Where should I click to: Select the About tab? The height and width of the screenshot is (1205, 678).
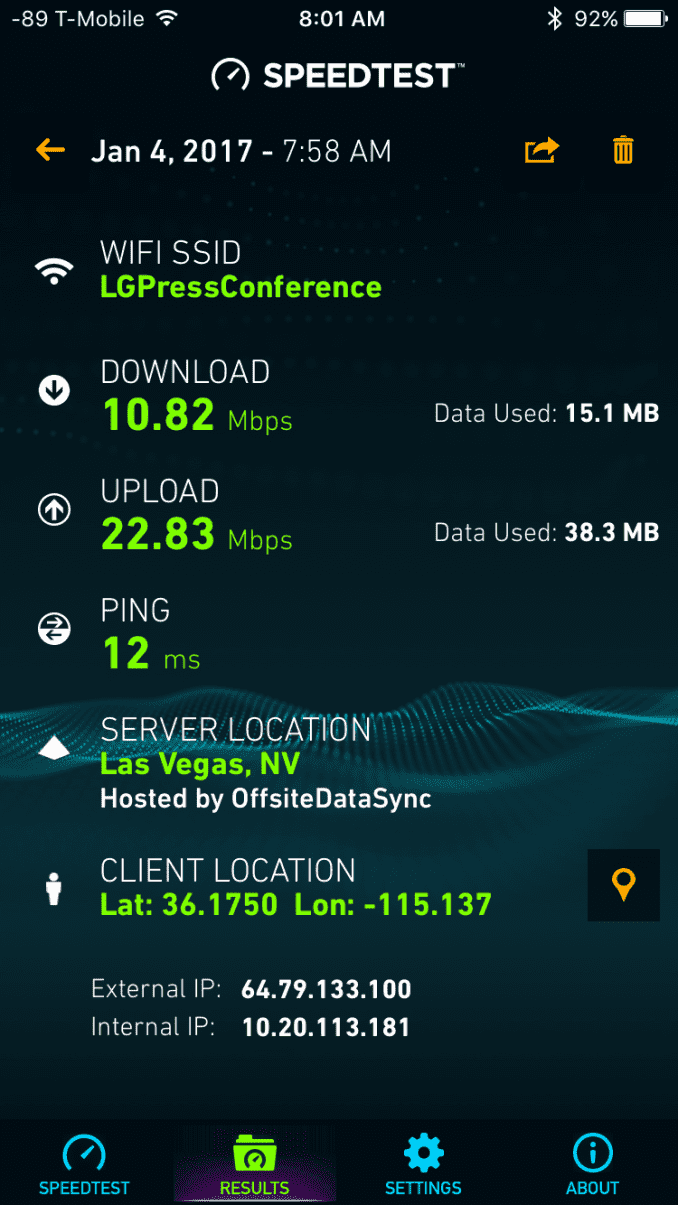592,1165
